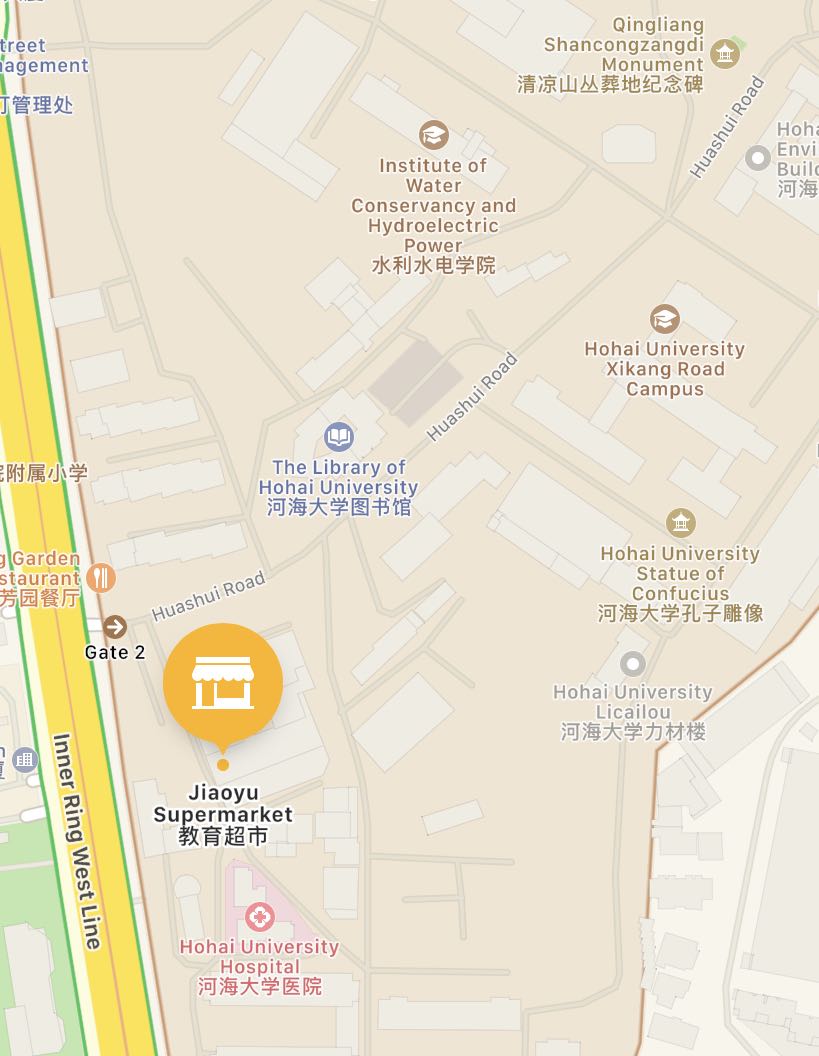Open Statue of Confucius landmark marker

[680, 523]
